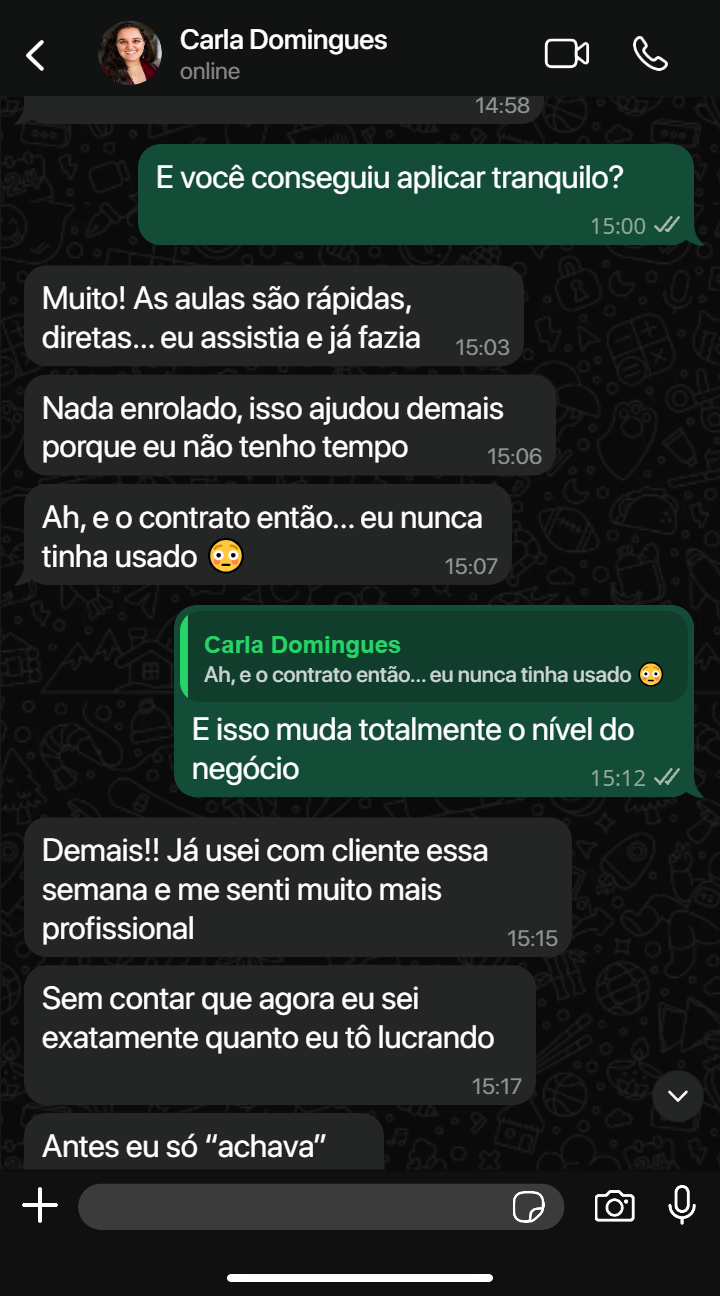Tap the microphone to record audio

coord(682,1205)
